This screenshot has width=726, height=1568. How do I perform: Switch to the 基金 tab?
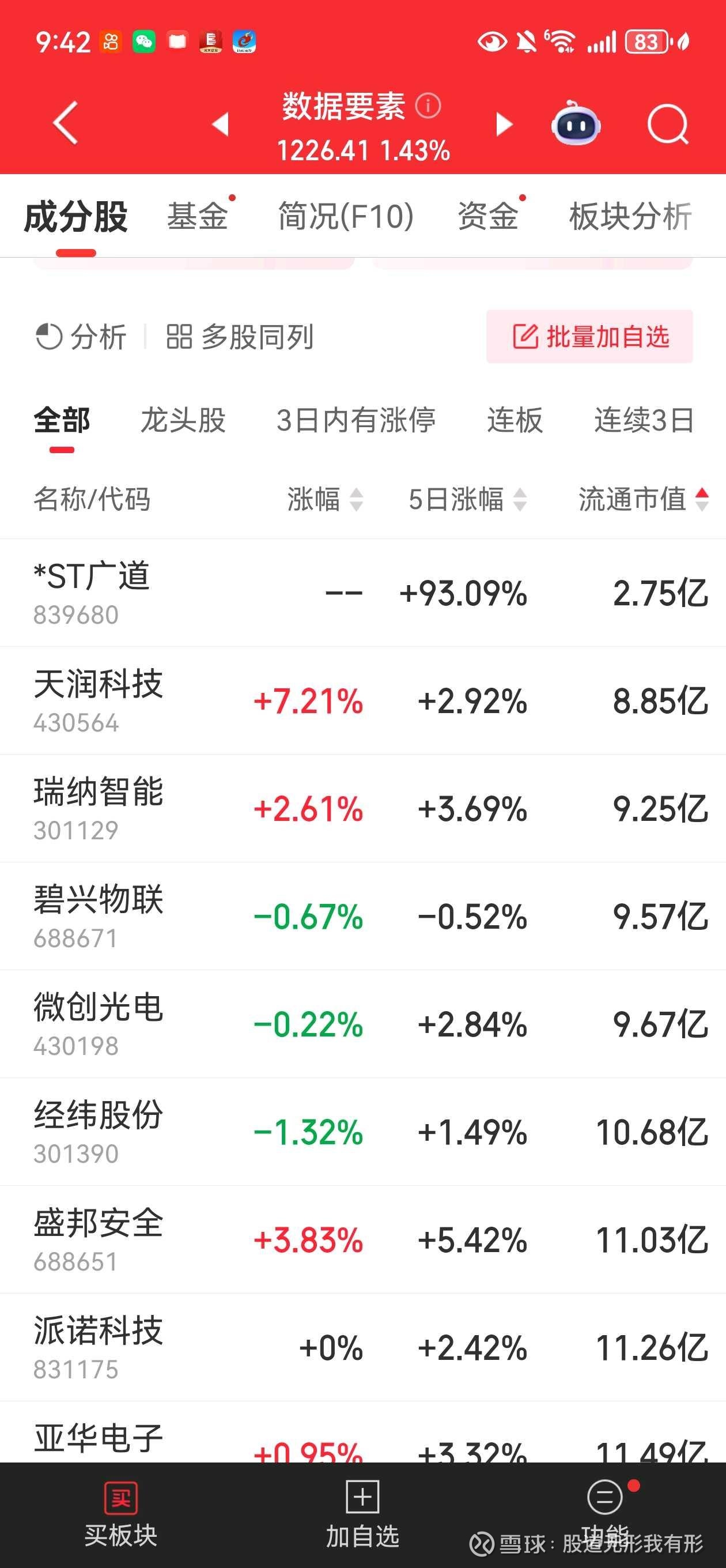click(x=198, y=216)
